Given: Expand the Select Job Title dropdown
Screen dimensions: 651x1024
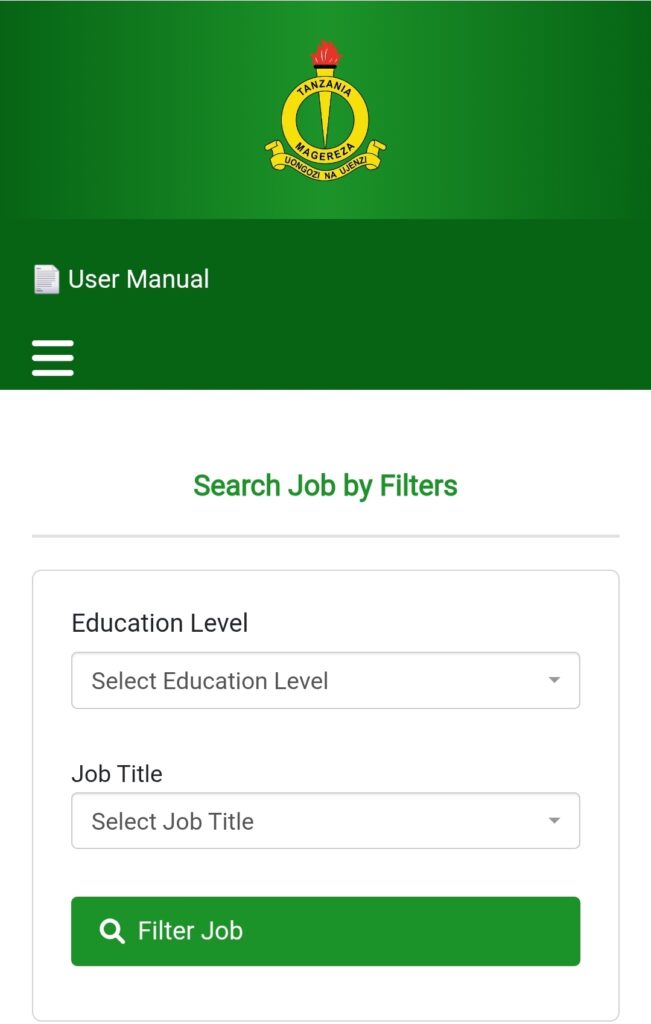Looking at the screenshot, I should click(325, 821).
